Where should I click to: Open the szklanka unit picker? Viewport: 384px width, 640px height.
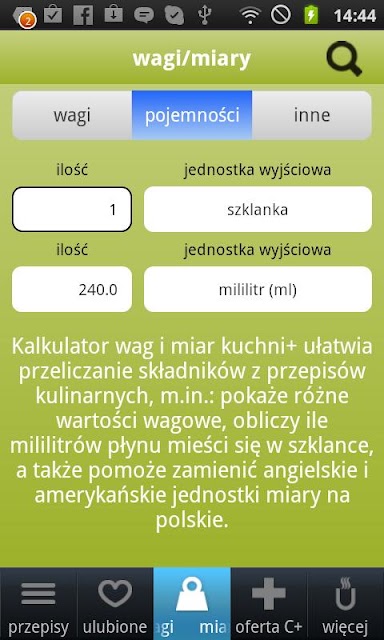pyautogui.click(x=258, y=209)
